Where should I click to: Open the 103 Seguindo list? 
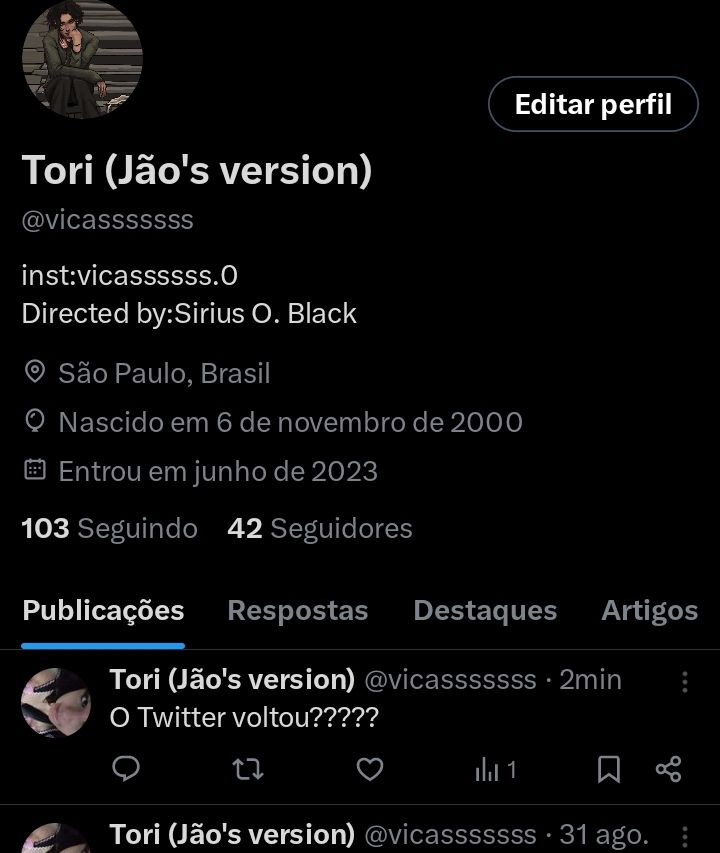109,528
